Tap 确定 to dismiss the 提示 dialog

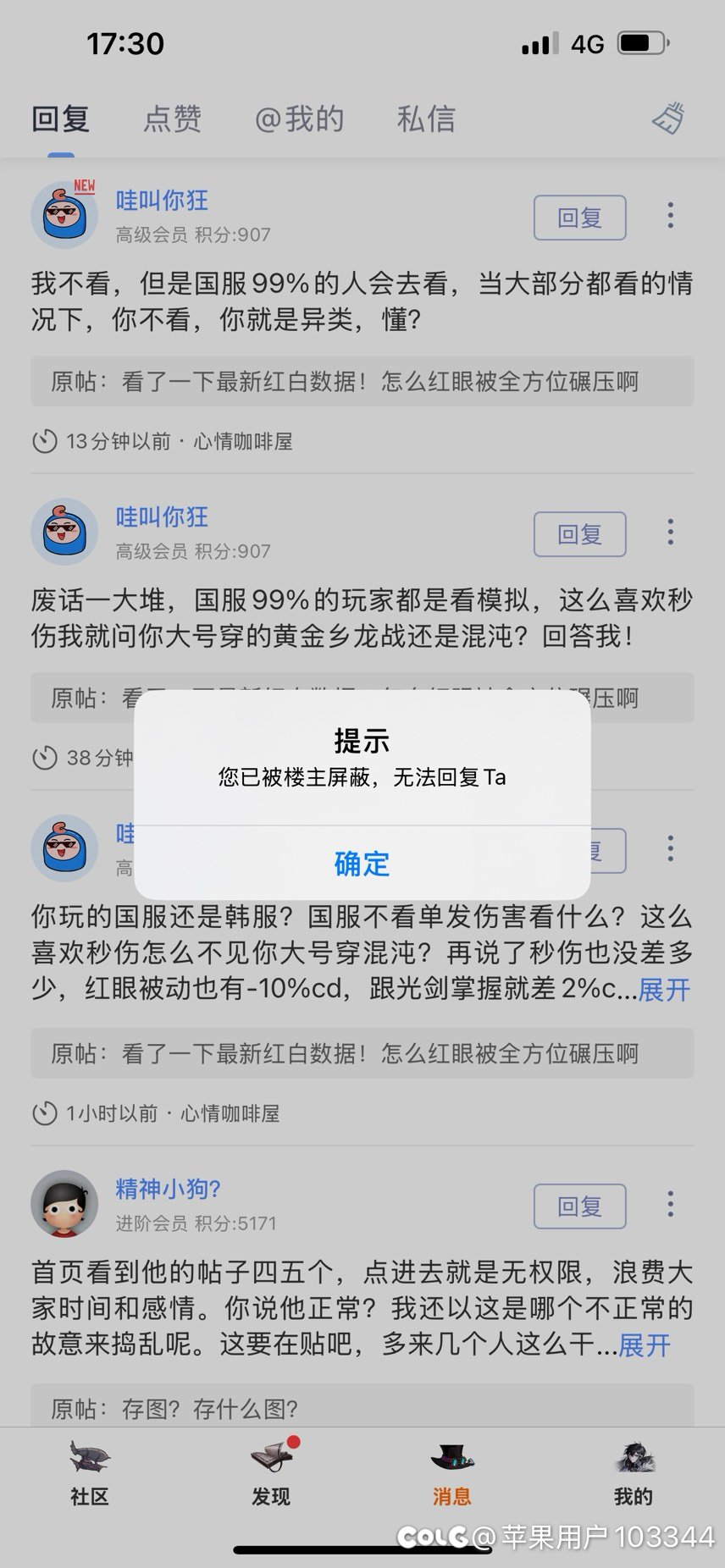click(x=362, y=864)
